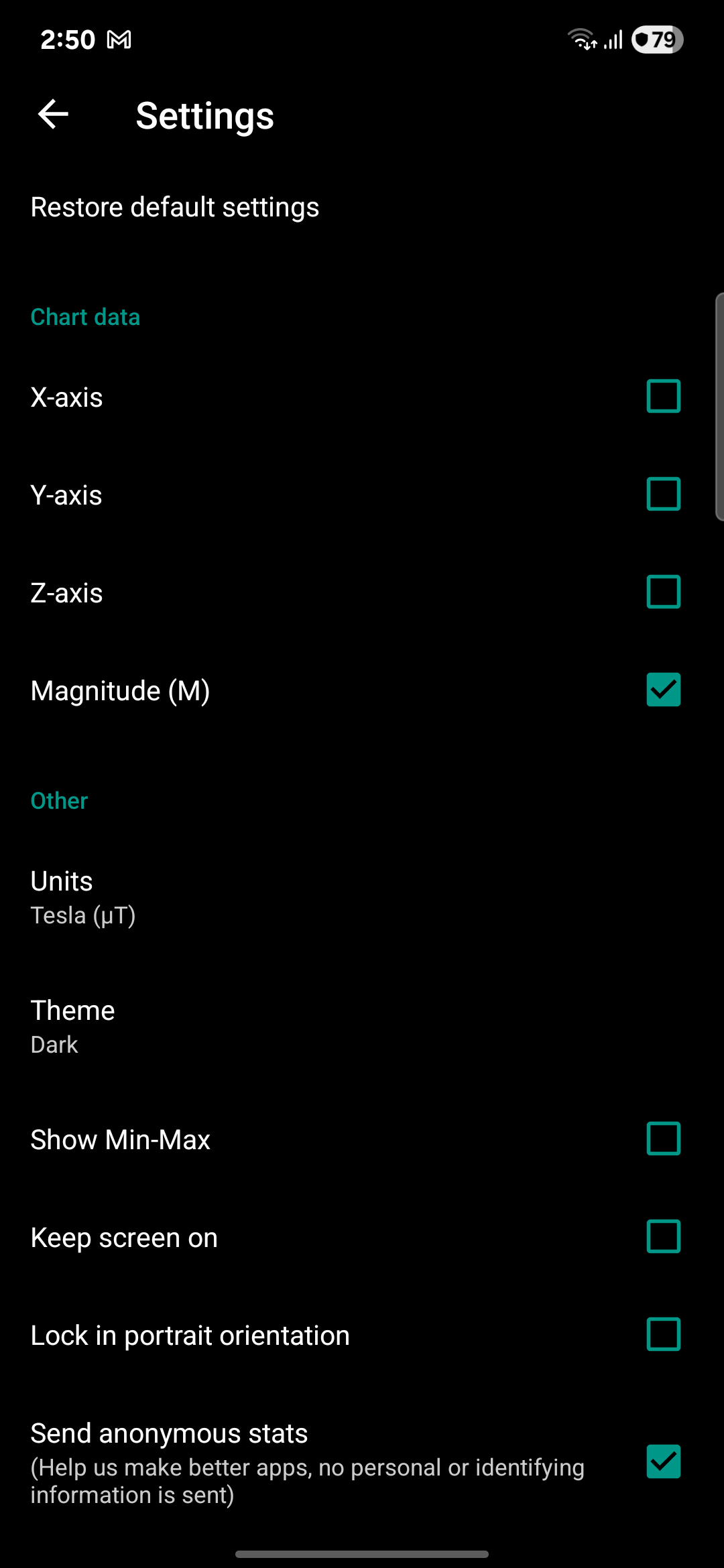Check the Keep screen on box
Viewport: 724px width, 1568px height.
663,1236
